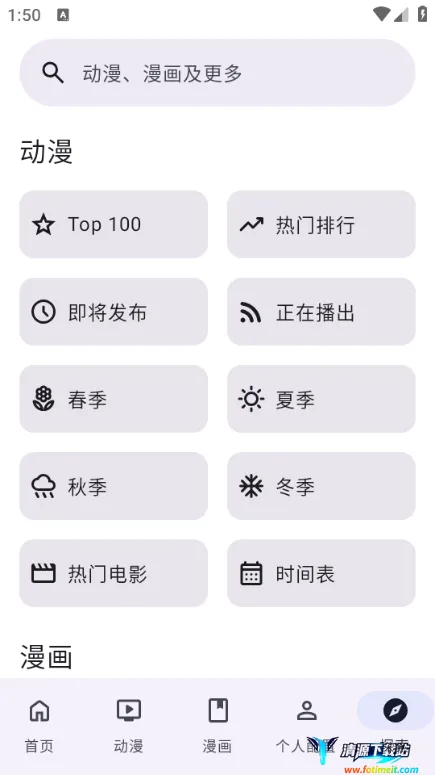Tap the compass explore tab
This screenshot has width=435, height=775.
click(395, 711)
